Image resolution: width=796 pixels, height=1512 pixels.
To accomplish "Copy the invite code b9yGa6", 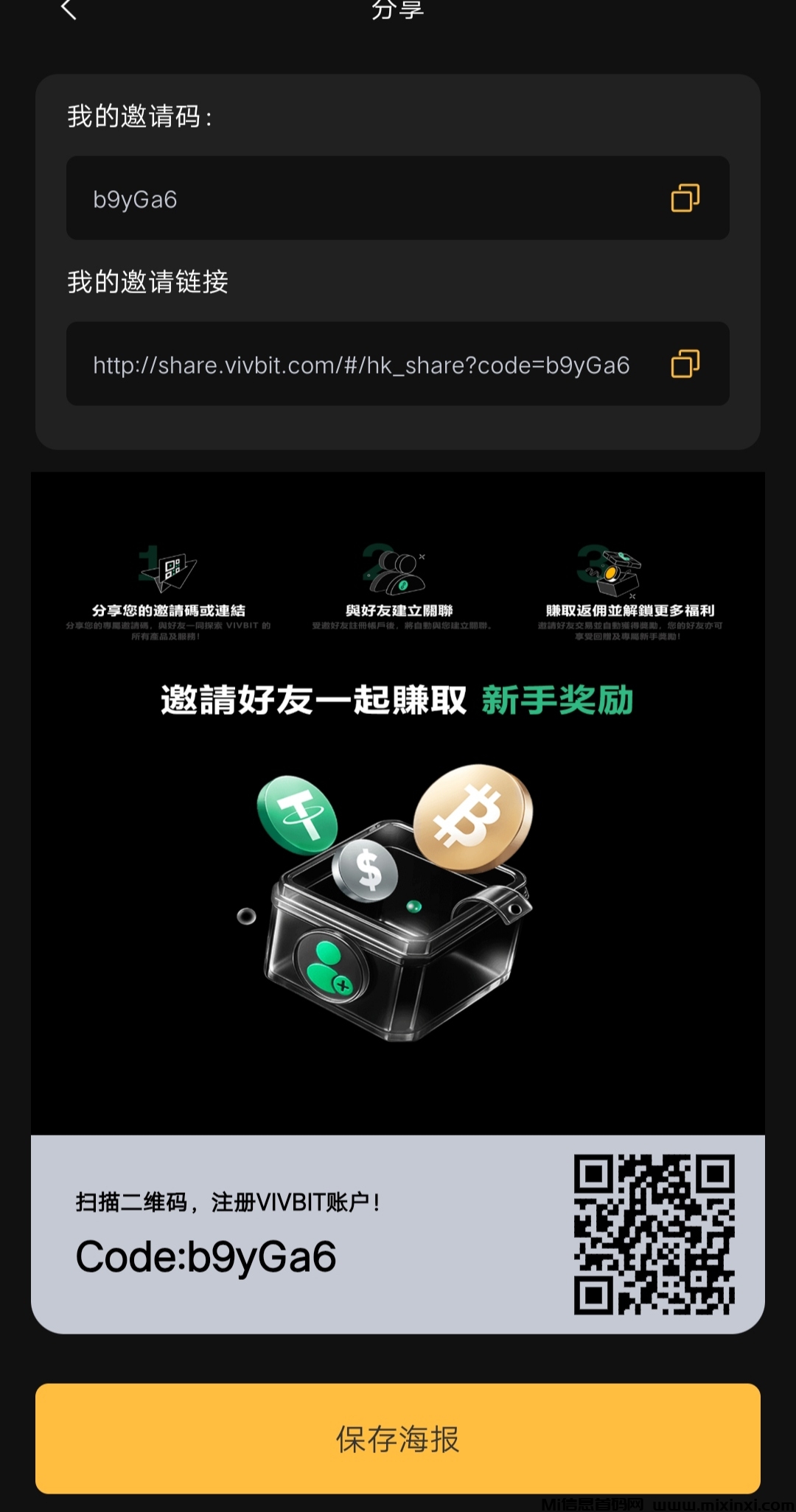I will pyautogui.click(x=685, y=198).
